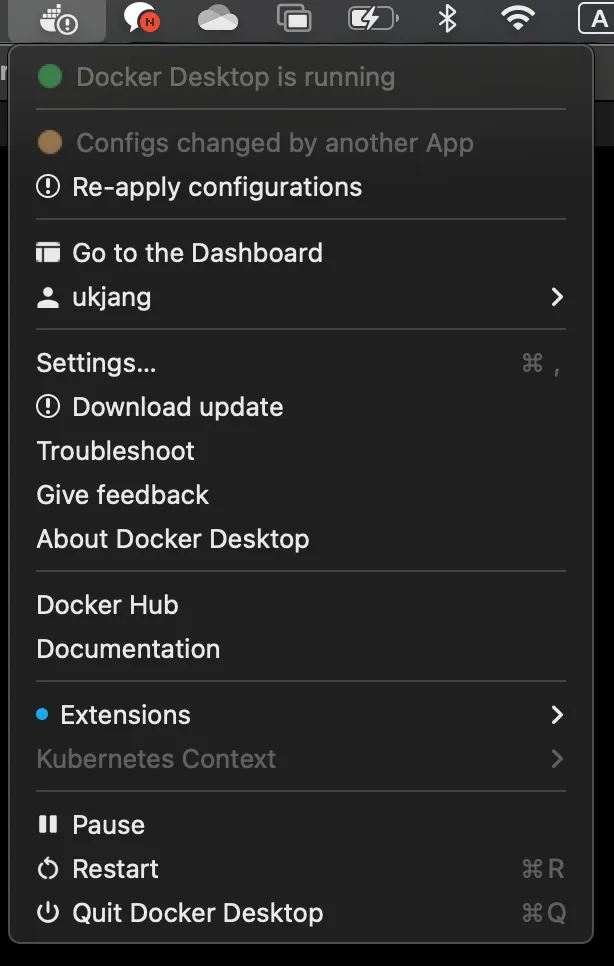Quit Docker Desktop
The image size is (614, 966).
[x=197, y=913]
